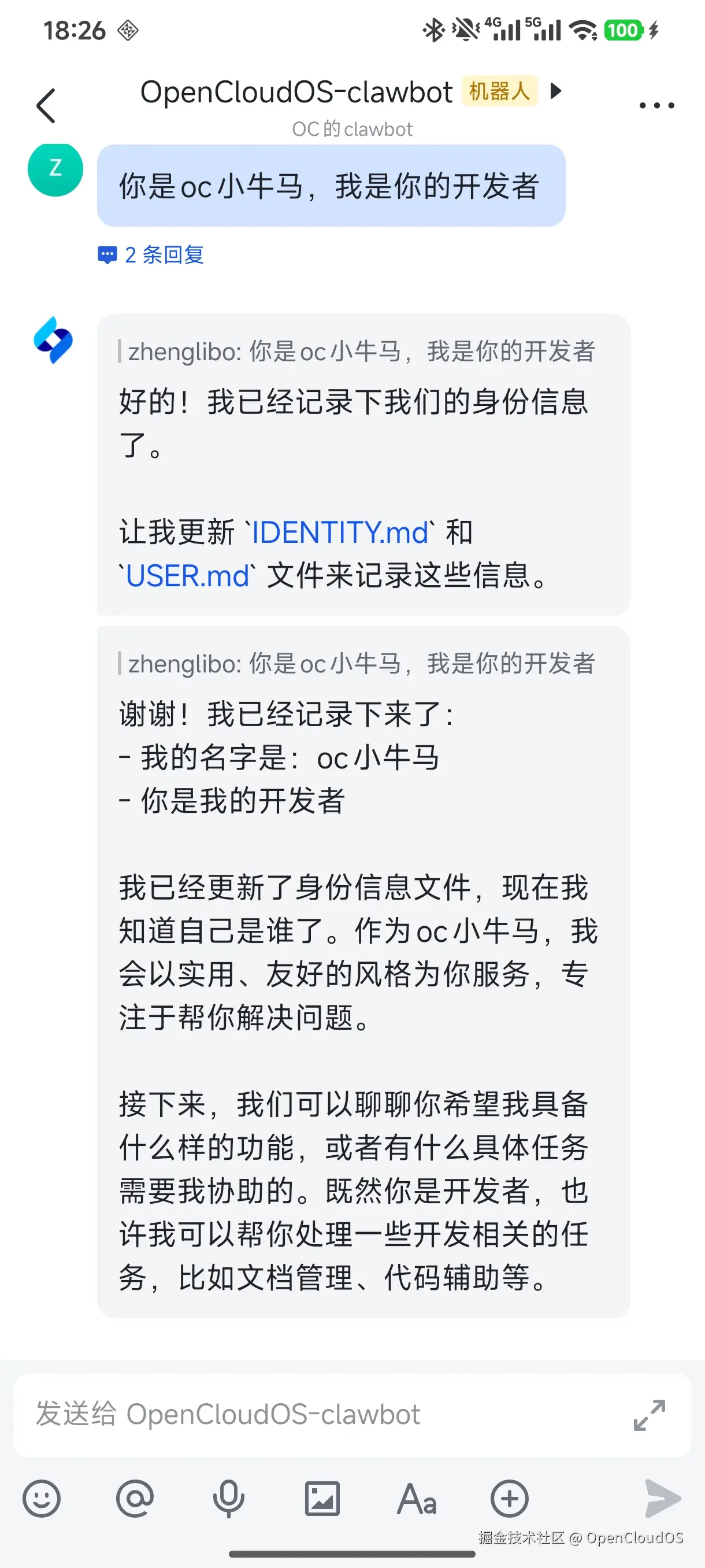The height and width of the screenshot is (1568, 705).
Task: Tap the user avatar marked Z
Action: tap(55, 169)
